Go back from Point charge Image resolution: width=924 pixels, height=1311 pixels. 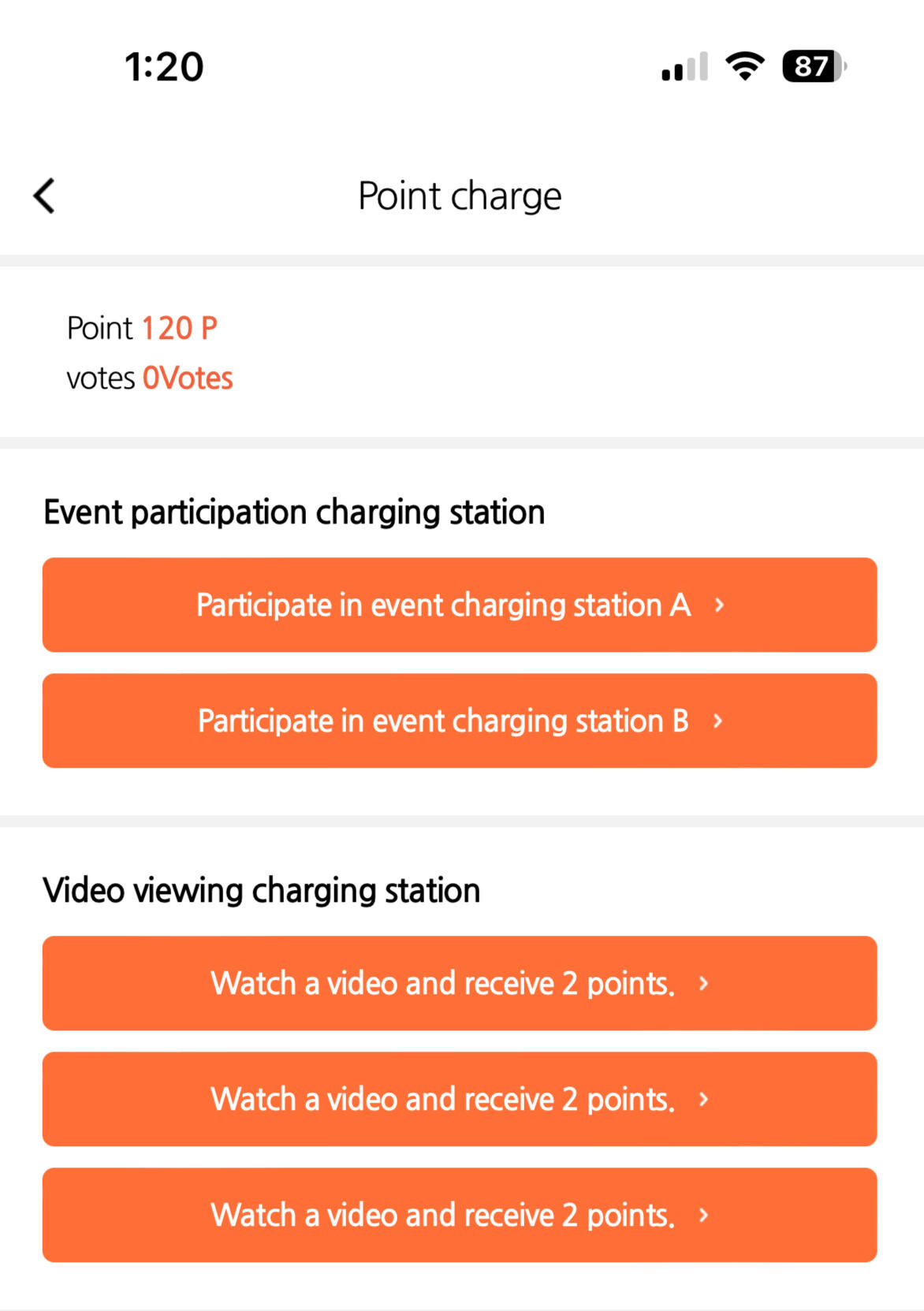[45, 196]
